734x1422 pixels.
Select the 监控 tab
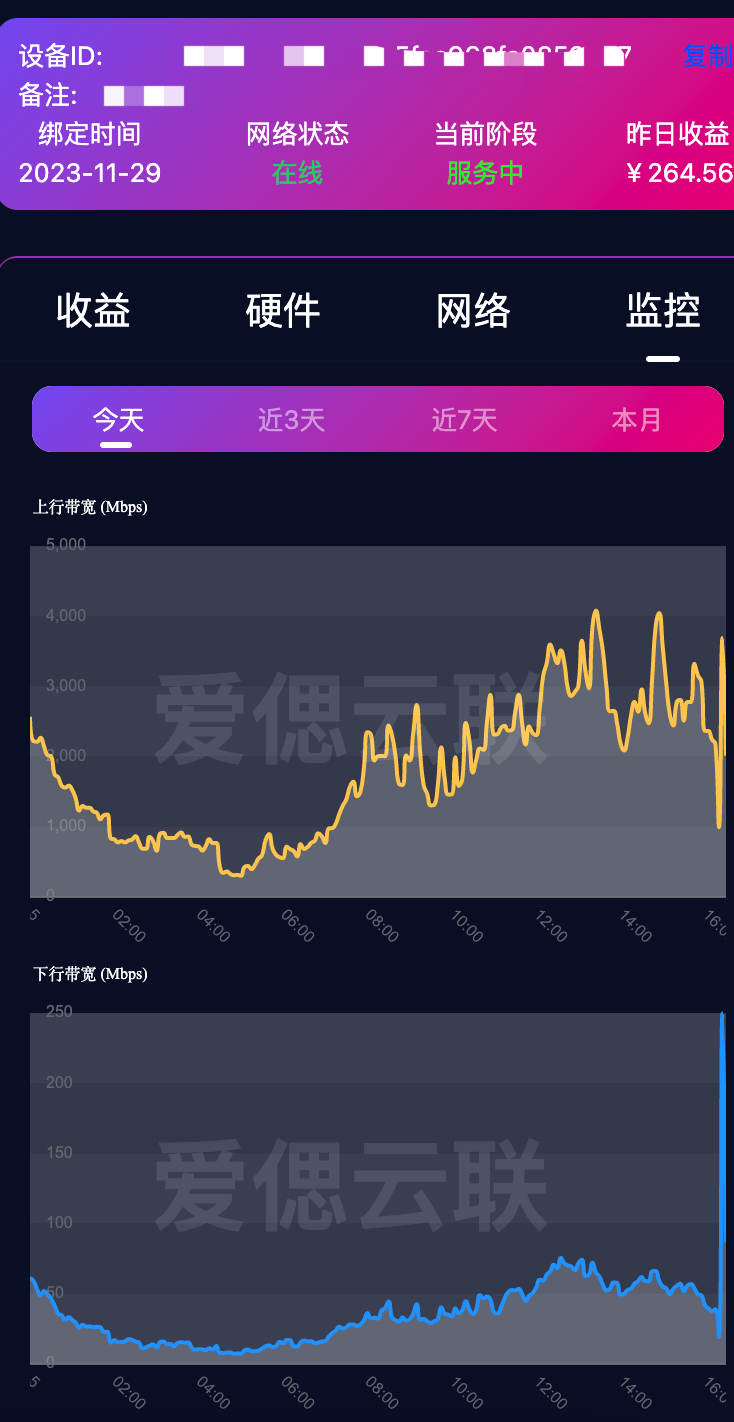point(662,311)
